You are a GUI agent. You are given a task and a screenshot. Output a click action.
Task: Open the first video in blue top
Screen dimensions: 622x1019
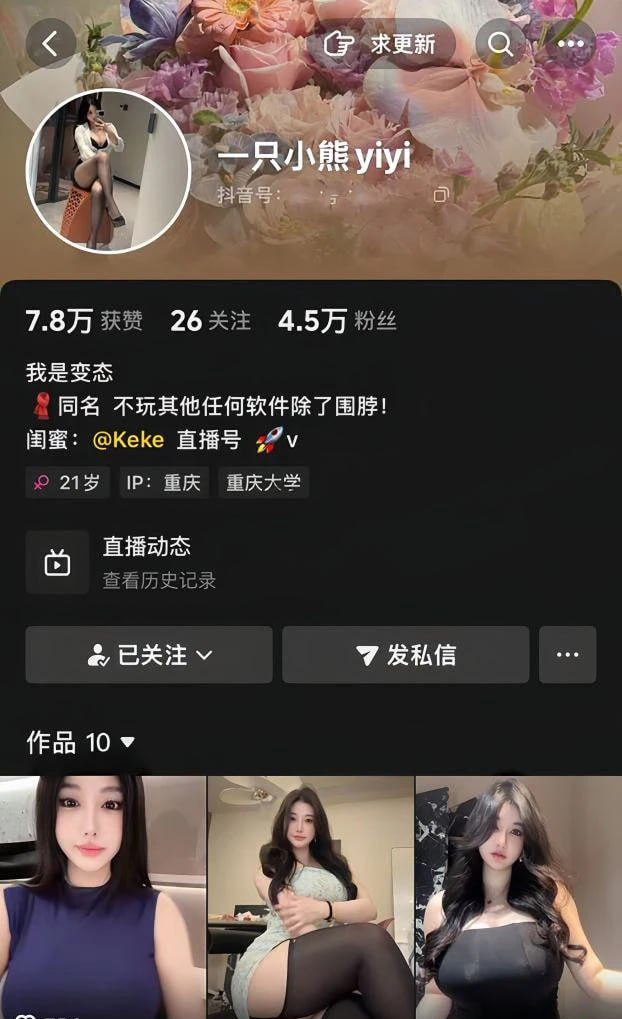pos(102,897)
